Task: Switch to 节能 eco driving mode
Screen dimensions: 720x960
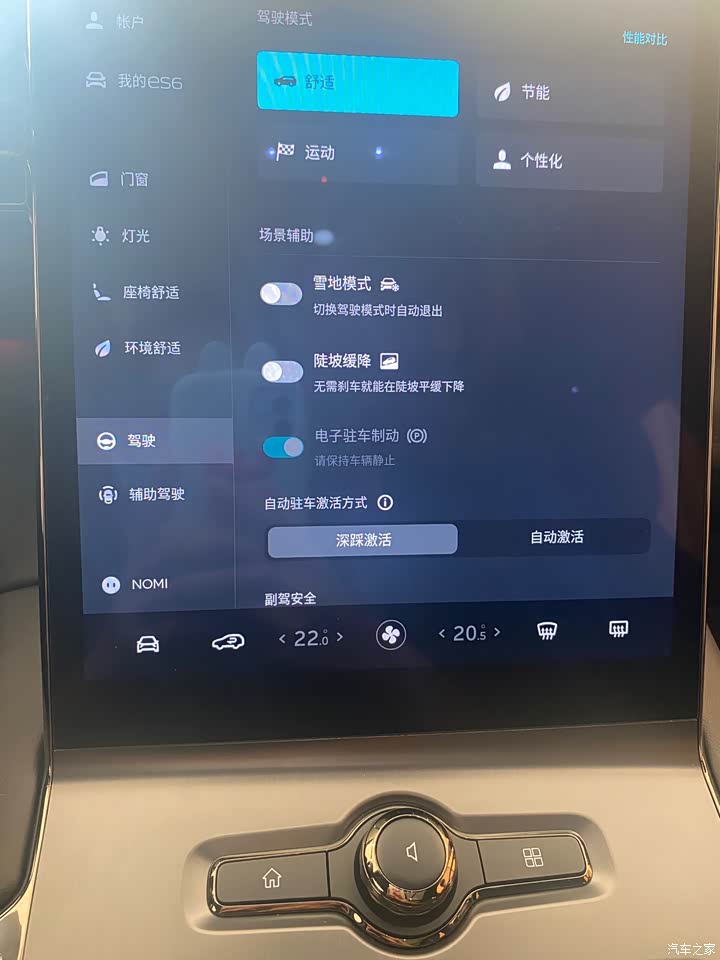Action: (x=568, y=92)
